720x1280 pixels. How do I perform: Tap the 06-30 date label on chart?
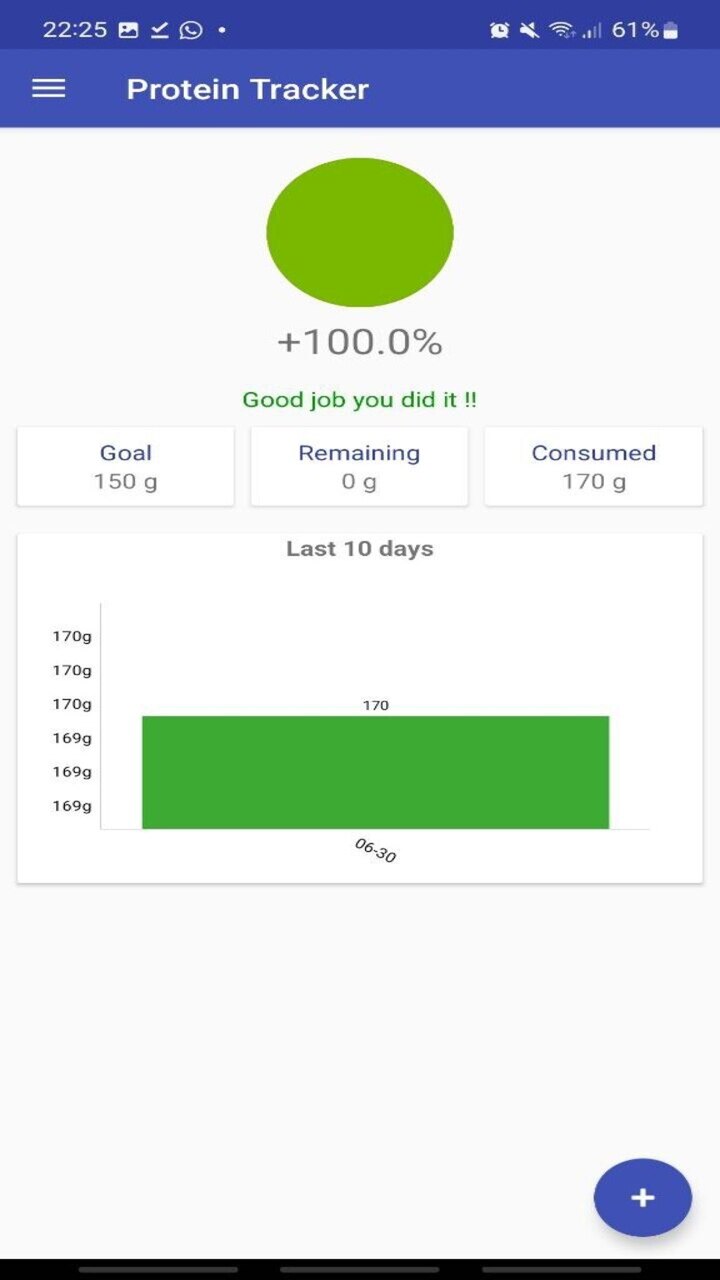click(x=375, y=853)
